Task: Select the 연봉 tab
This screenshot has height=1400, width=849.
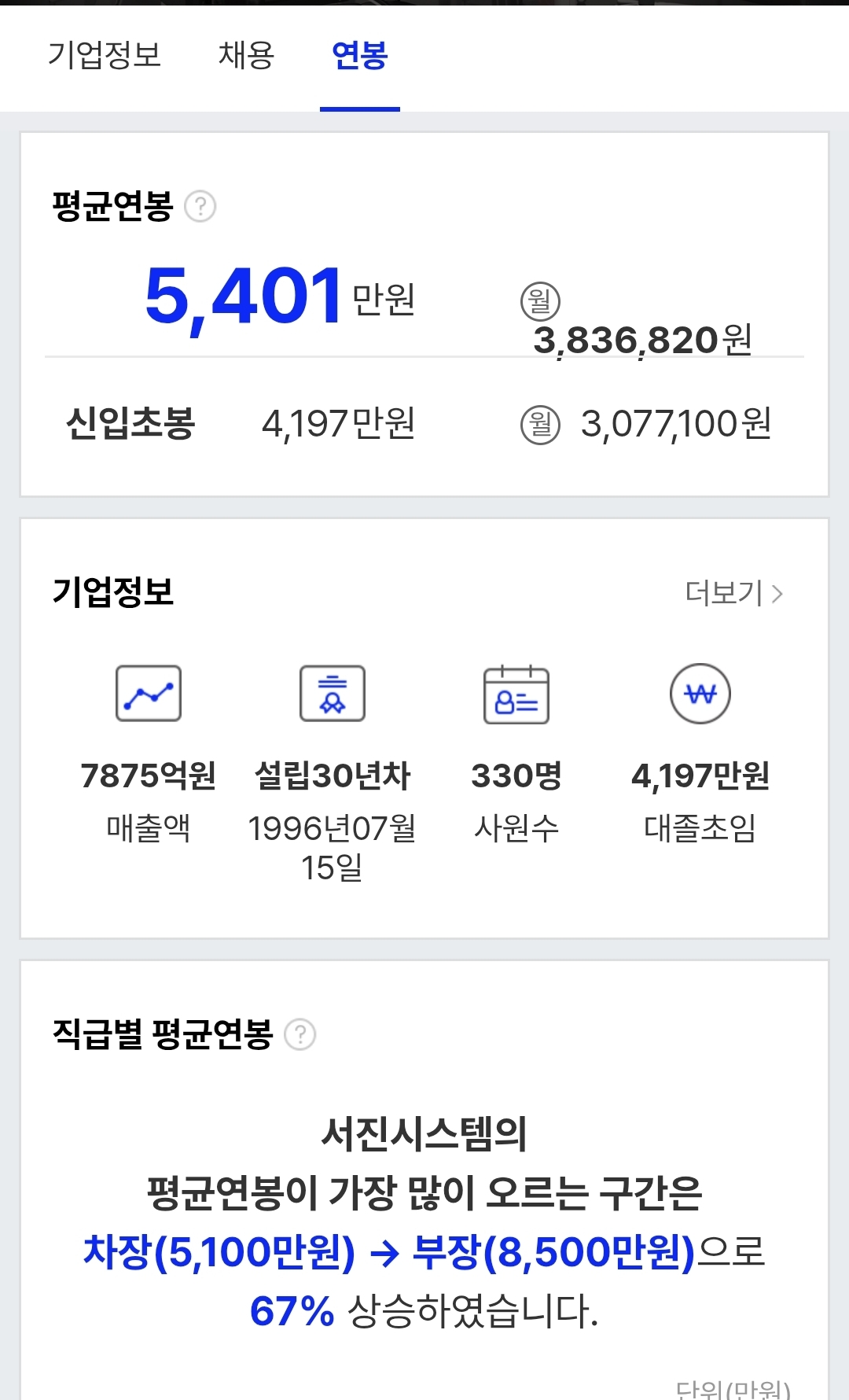Action: click(x=359, y=55)
